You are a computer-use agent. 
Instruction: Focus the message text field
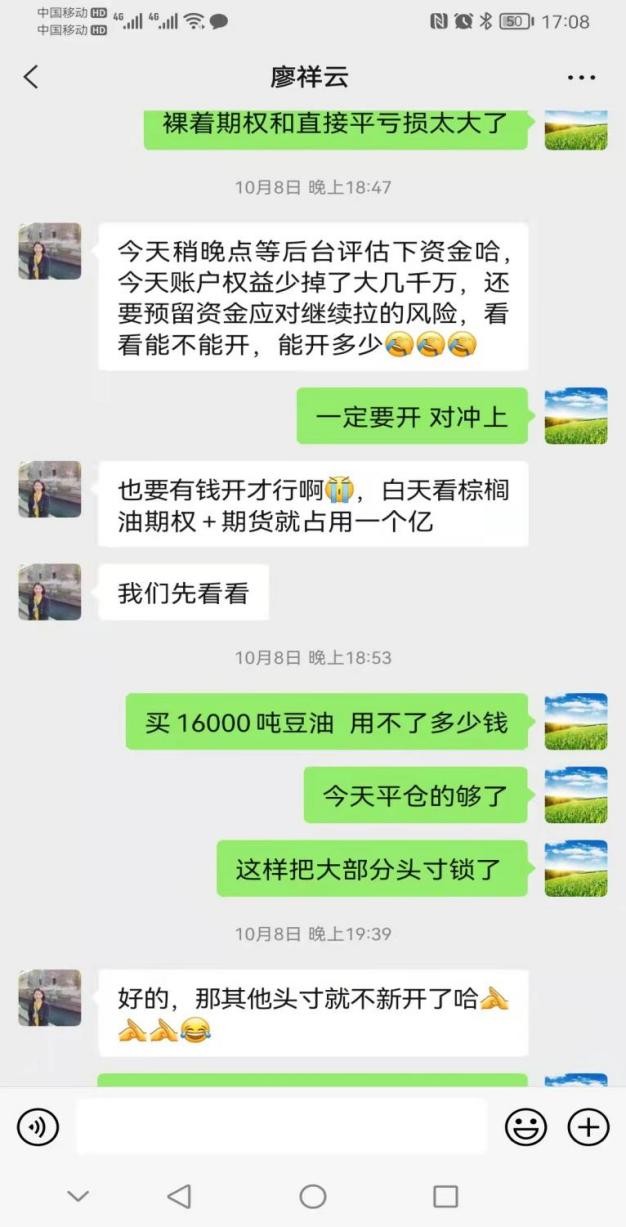pos(281,1127)
